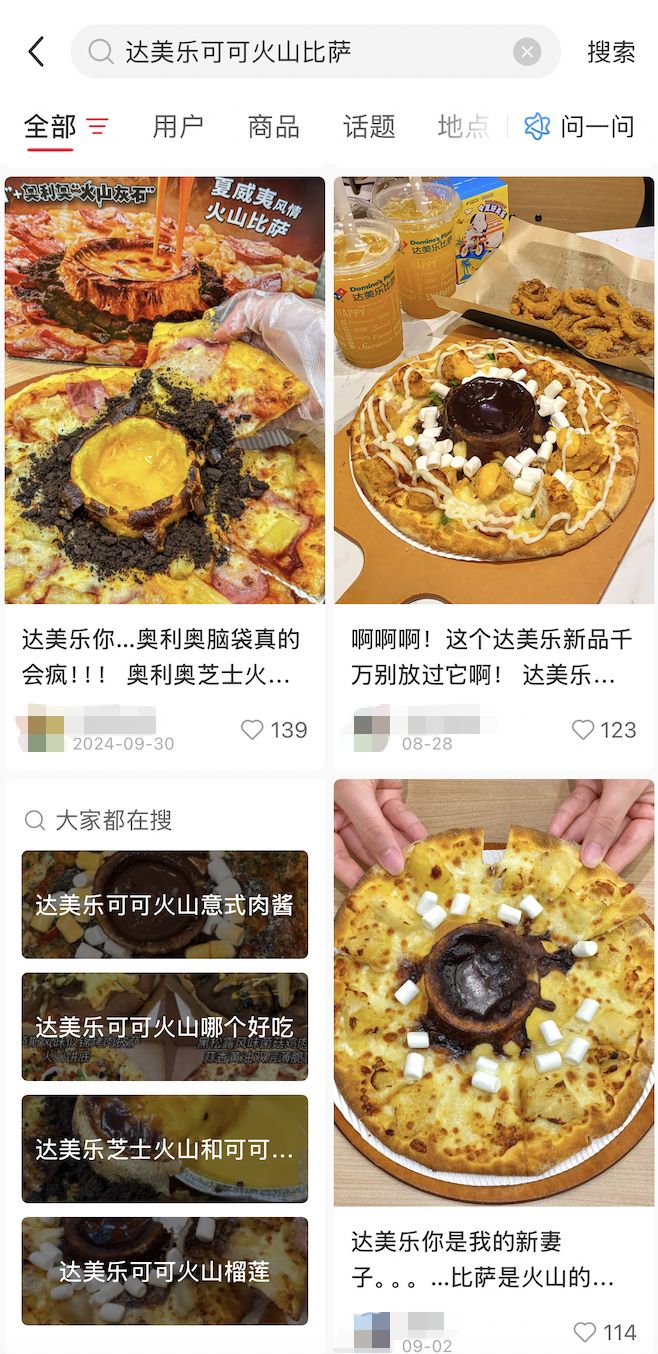Tap the 搜索 button
Screen dimensions: 658x1354
(611, 52)
